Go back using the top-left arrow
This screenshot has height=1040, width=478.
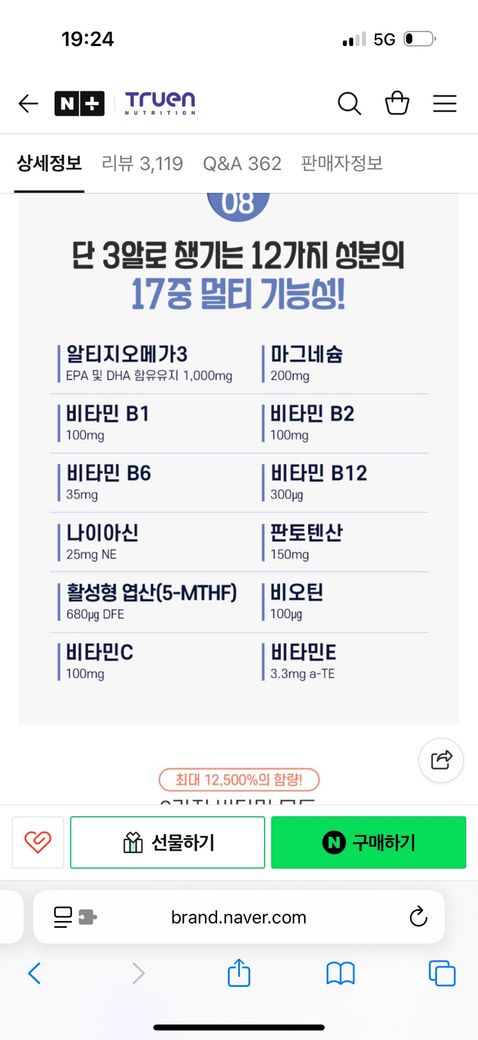pos(28,103)
